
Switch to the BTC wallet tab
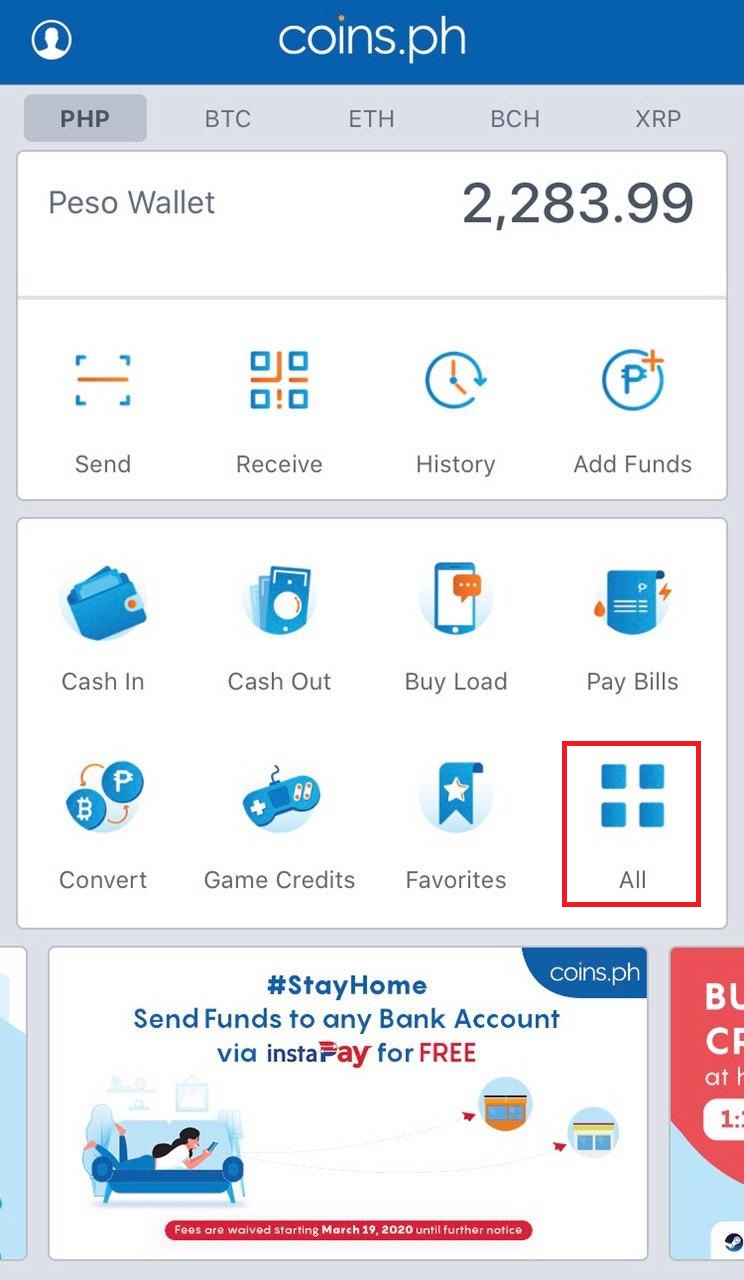[227, 119]
